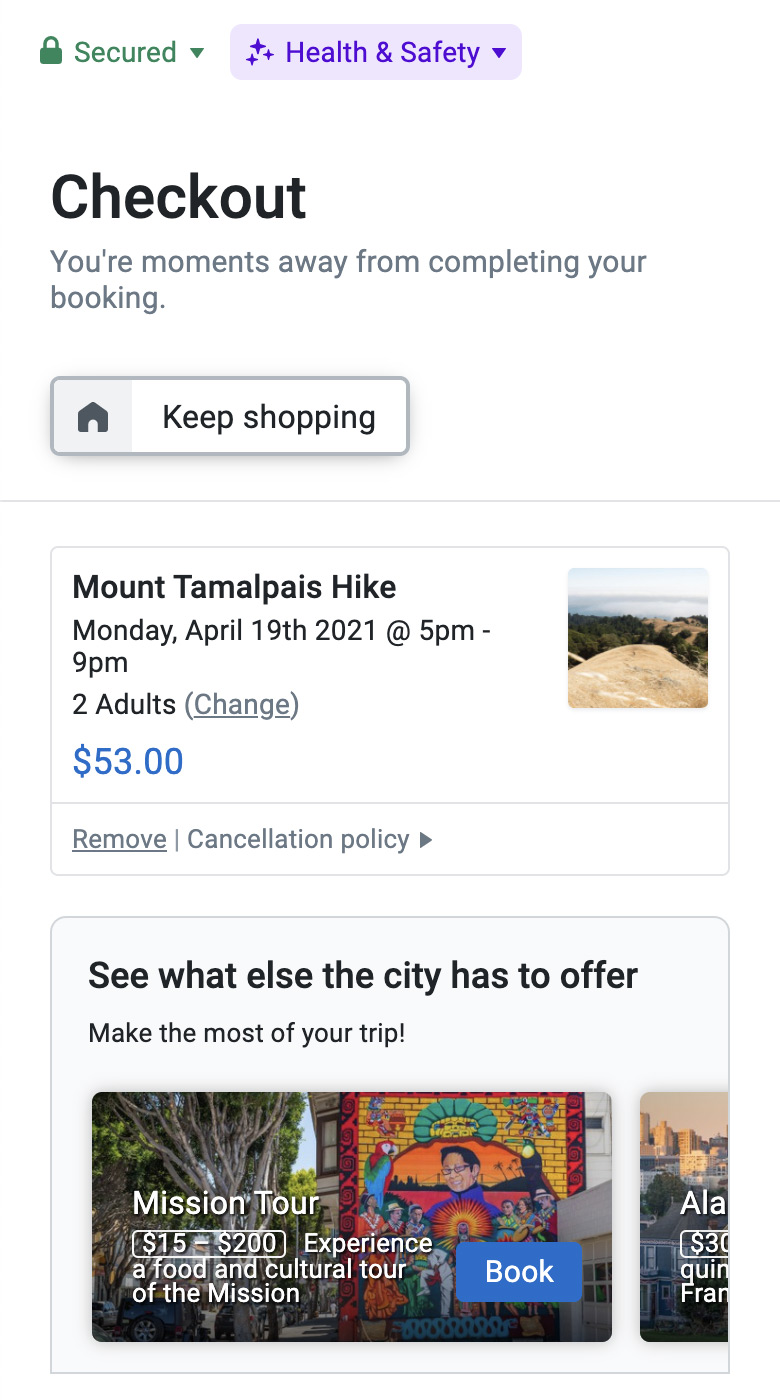Open the Mount Tamalpais Hike photo

point(638,638)
